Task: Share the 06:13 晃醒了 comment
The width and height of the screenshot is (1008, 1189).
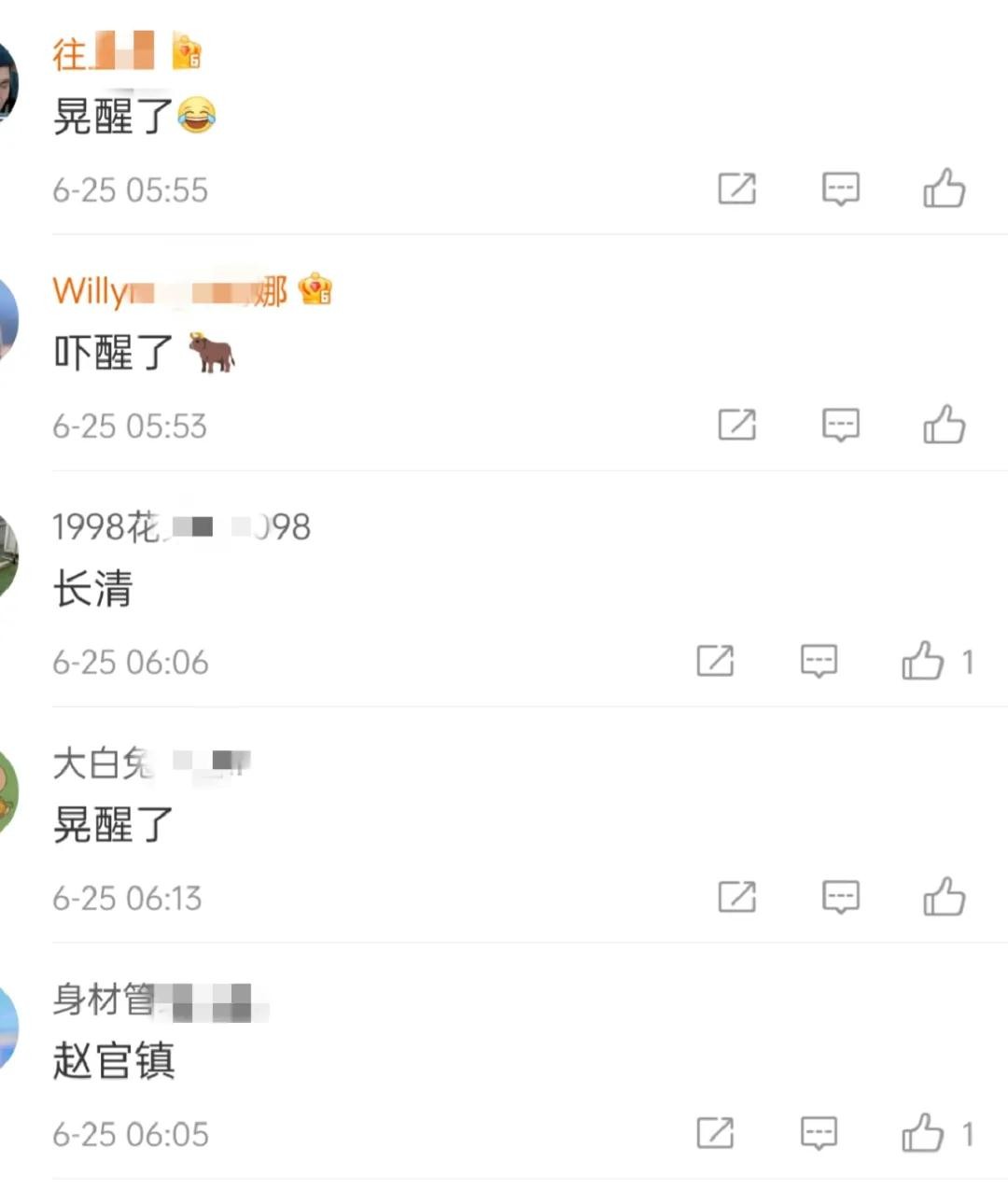Action: coord(736,898)
